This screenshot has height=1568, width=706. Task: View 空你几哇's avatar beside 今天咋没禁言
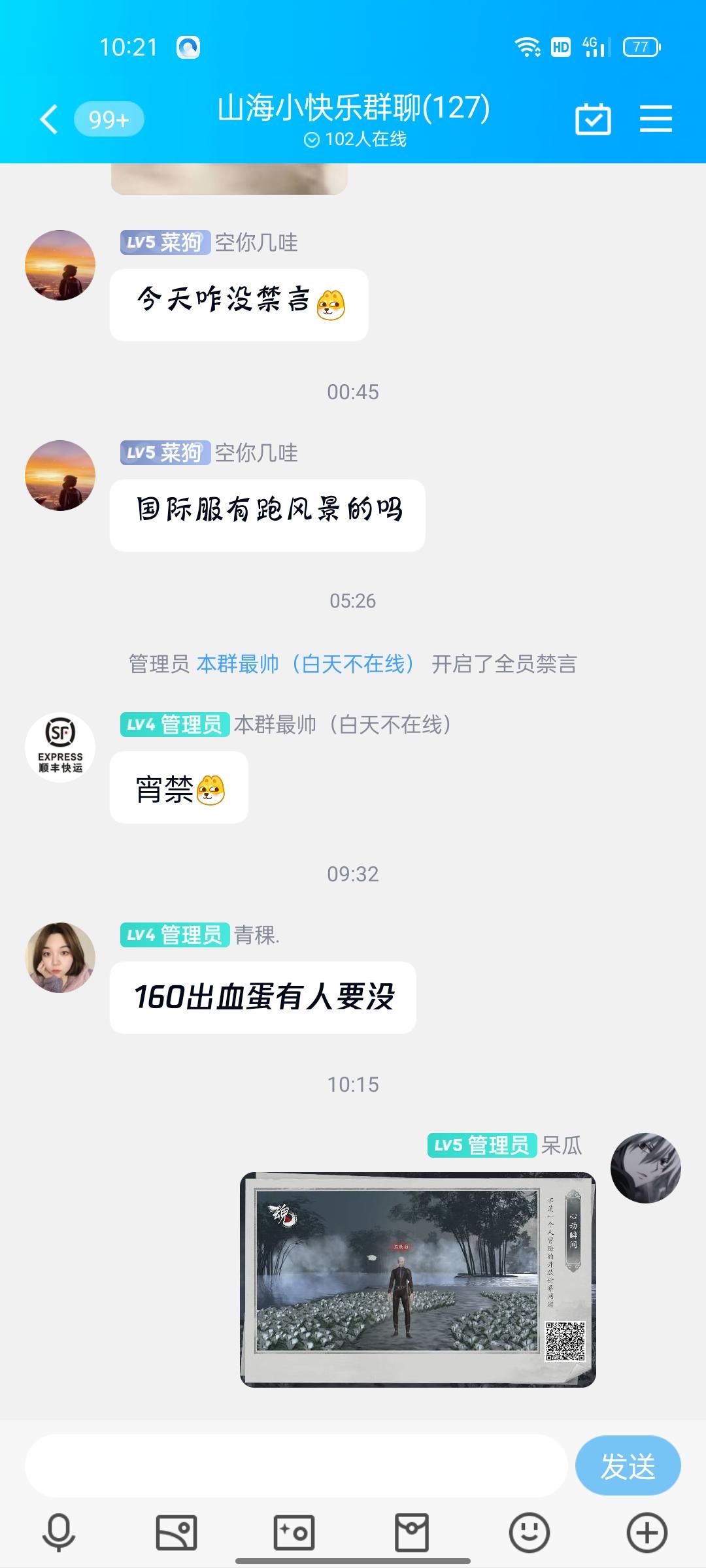pyautogui.click(x=60, y=265)
